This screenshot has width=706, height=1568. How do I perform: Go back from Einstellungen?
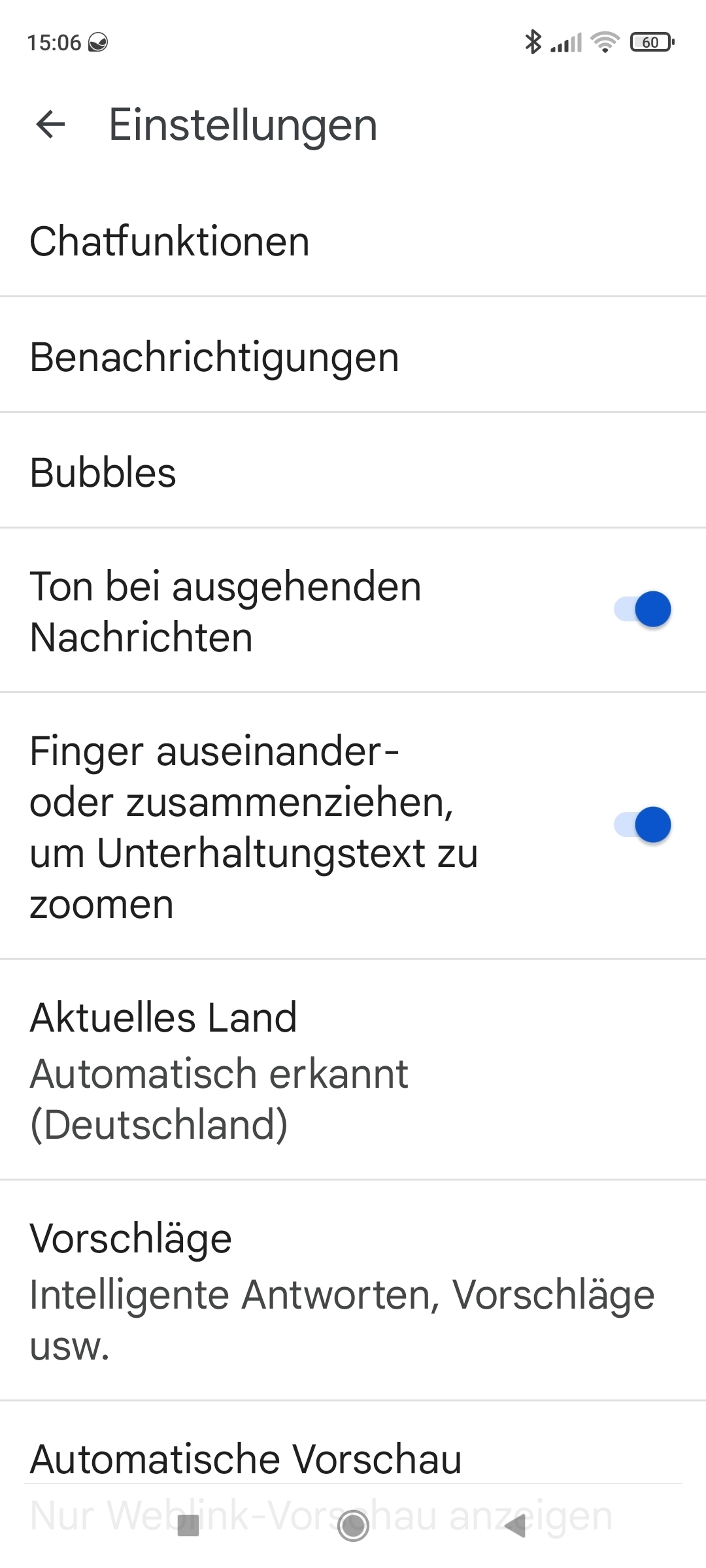click(50, 124)
